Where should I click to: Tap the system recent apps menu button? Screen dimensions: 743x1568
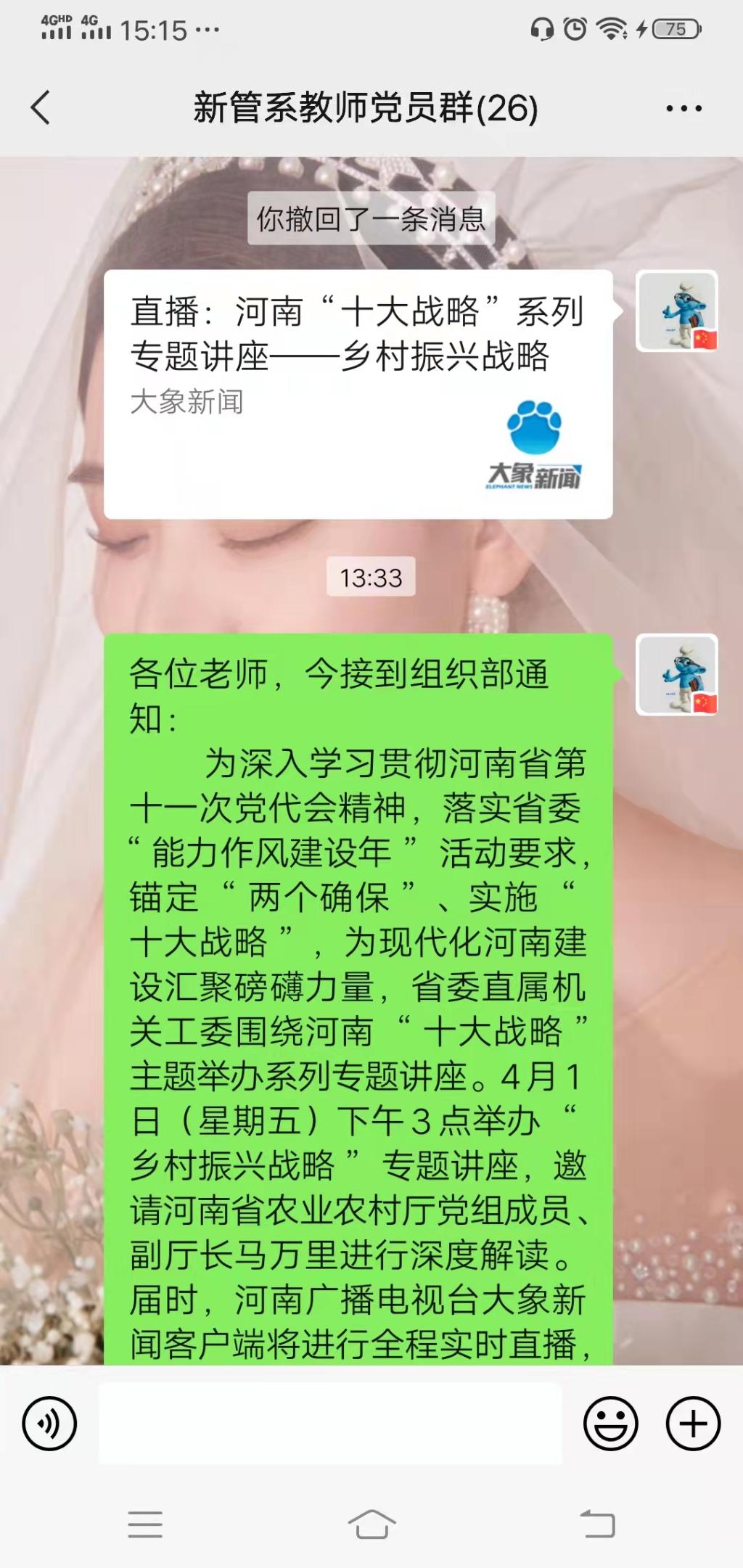[145, 1524]
